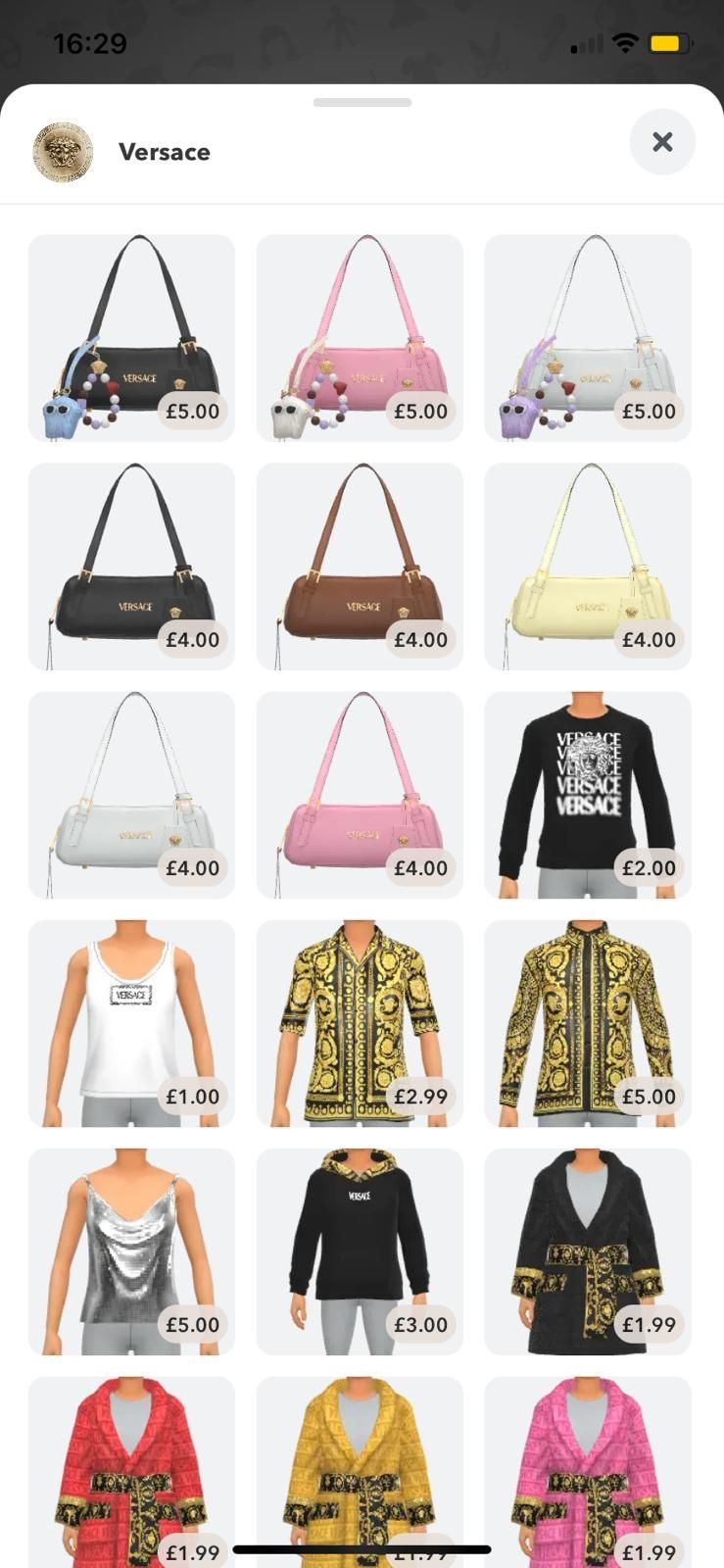Pick the black Versace logo sweatshirt
This screenshot has height=1568, width=724.
(x=588, y=795)
